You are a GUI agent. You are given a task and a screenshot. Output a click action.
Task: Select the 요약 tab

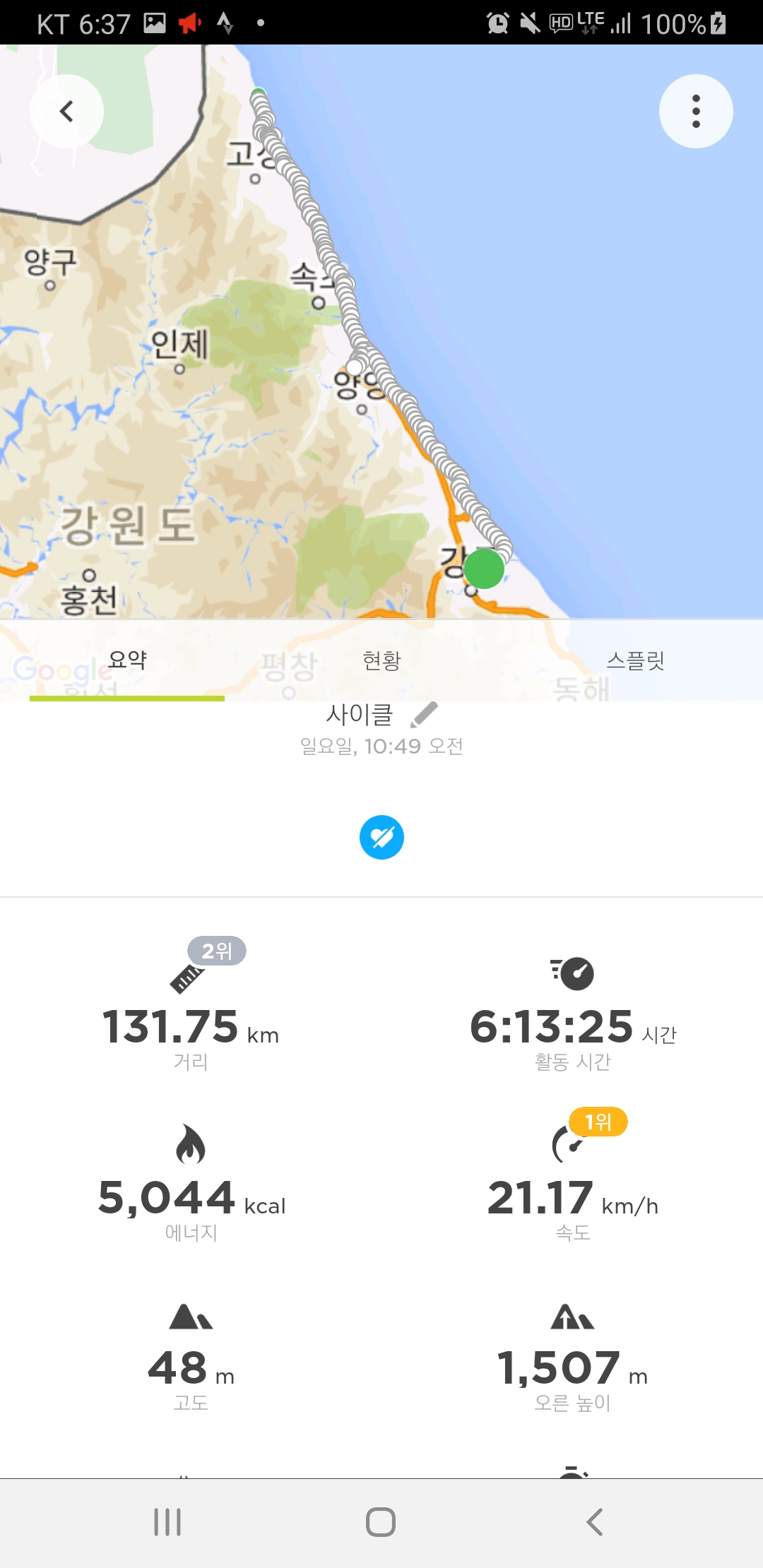click(127, 661)
